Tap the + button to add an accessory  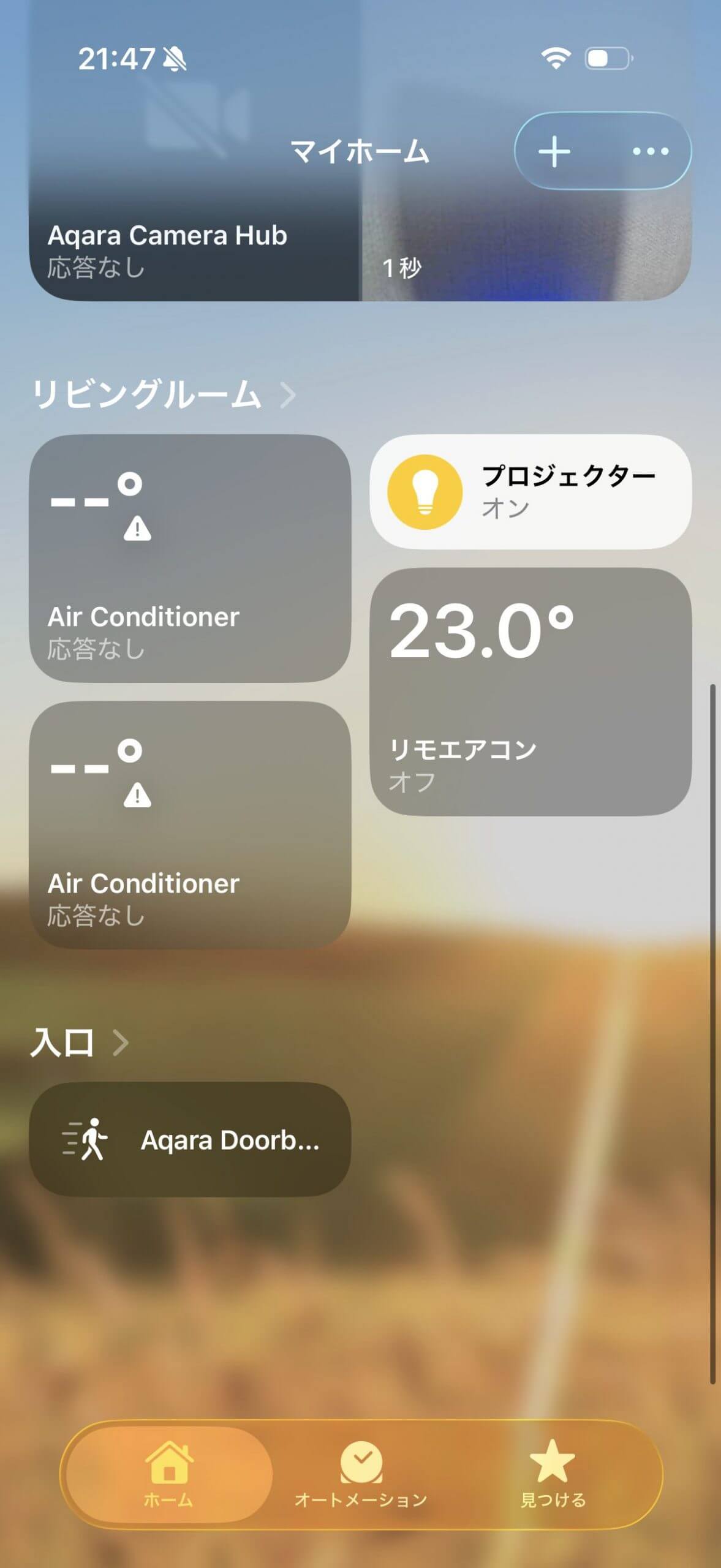pyautogui.click(x=554, y=152)
